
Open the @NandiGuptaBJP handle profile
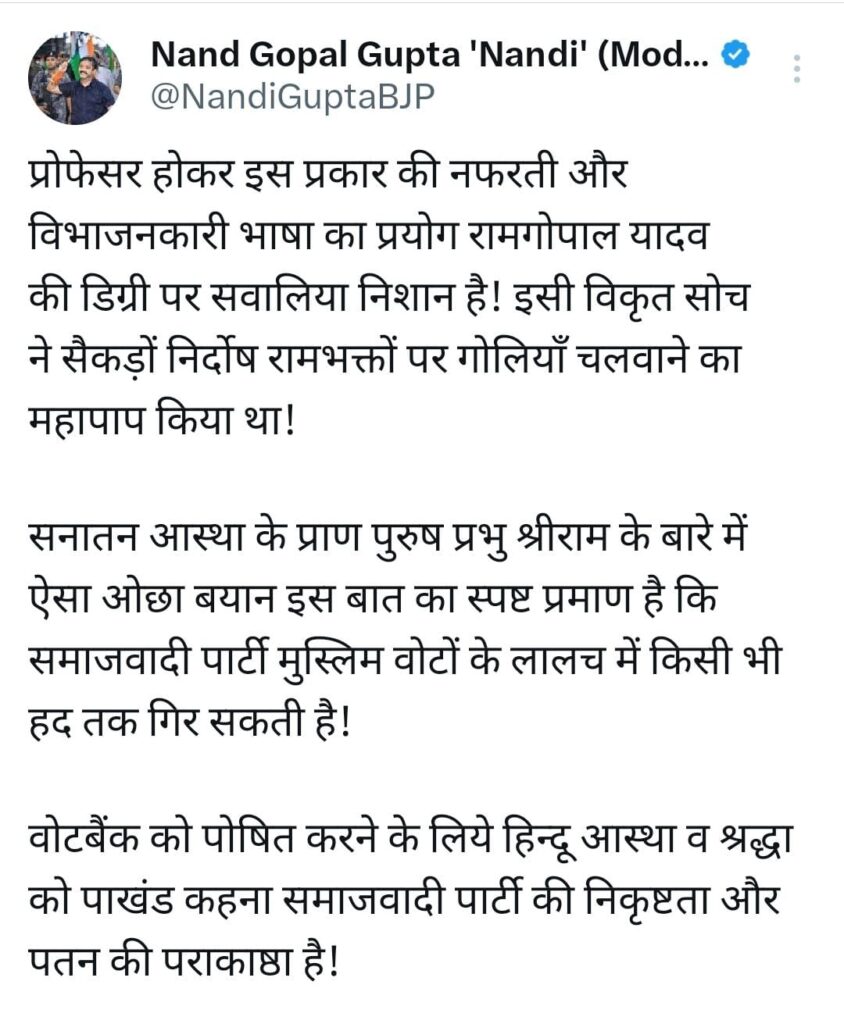(x=292, y=97)
